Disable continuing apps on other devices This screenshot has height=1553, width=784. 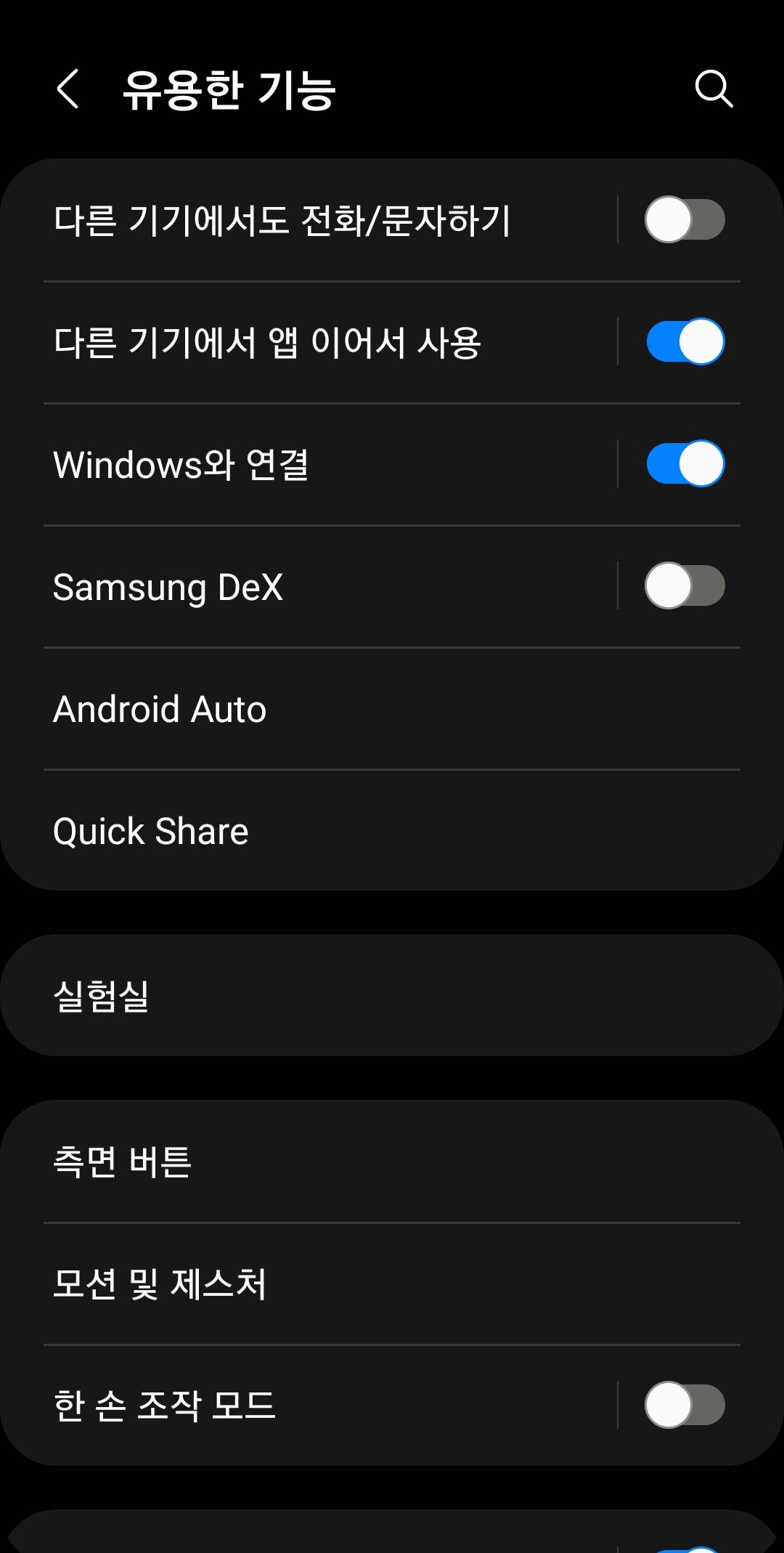[686, 341]
